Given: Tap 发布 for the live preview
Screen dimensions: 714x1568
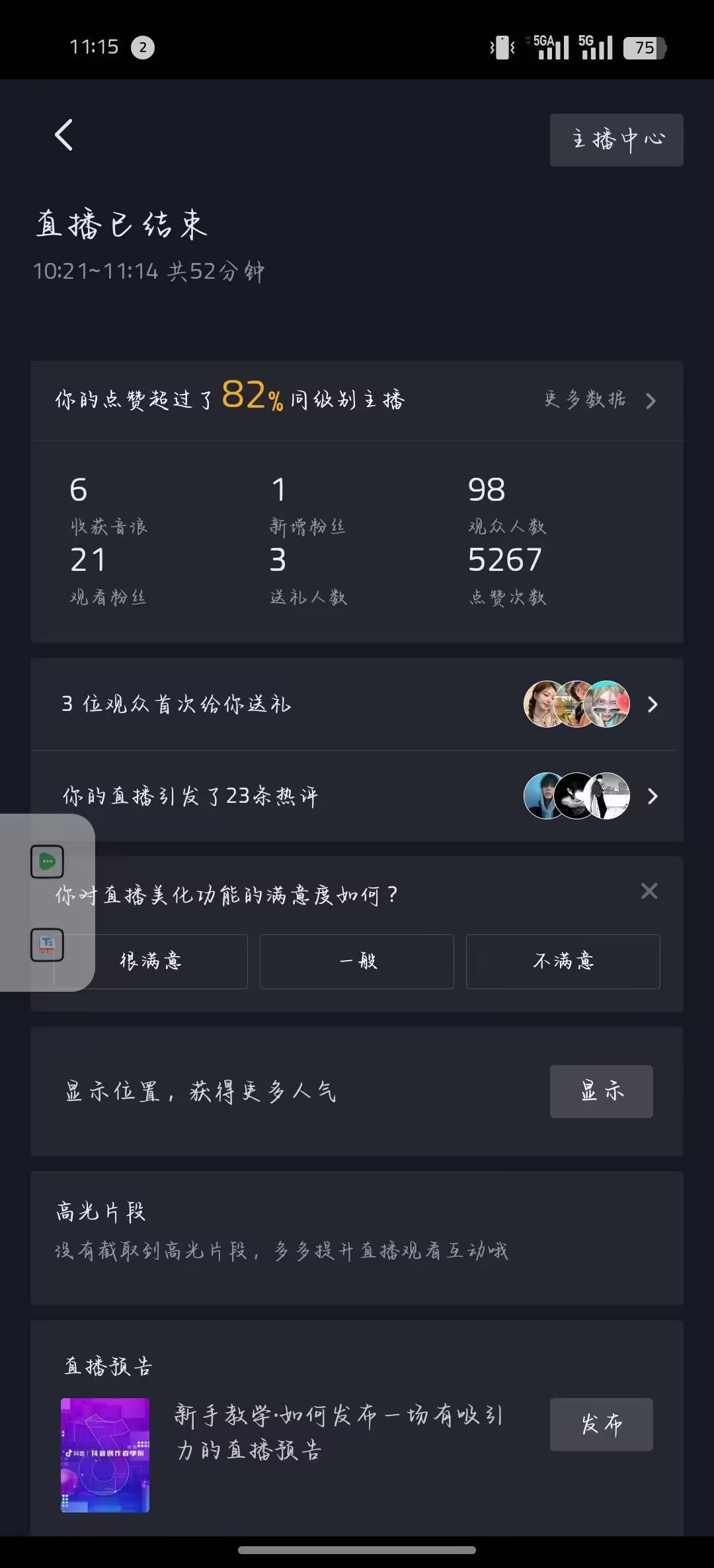Looking at the screenshot, I should click(601, 1424).
